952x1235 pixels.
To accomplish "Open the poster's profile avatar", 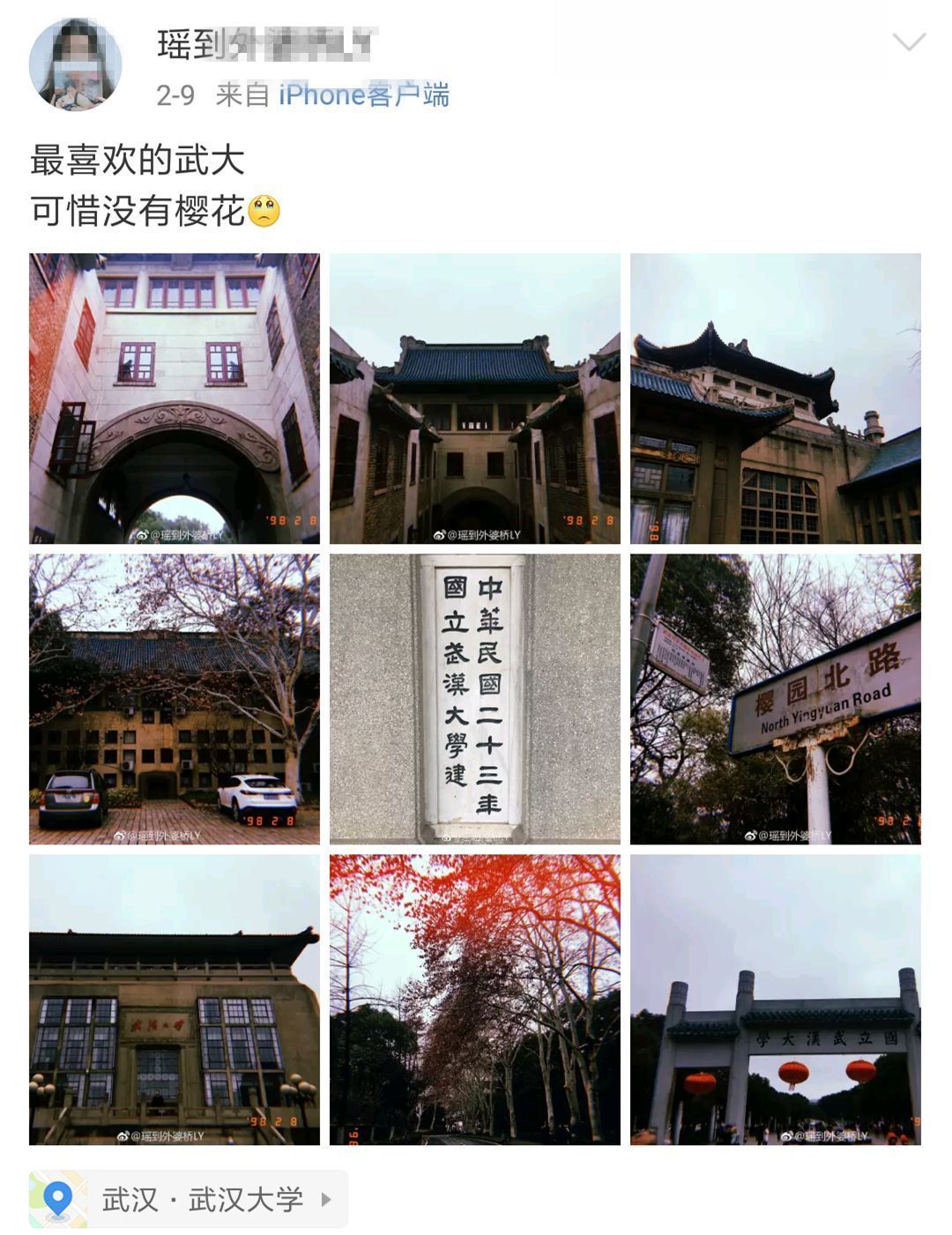I will tap(75, 64).
